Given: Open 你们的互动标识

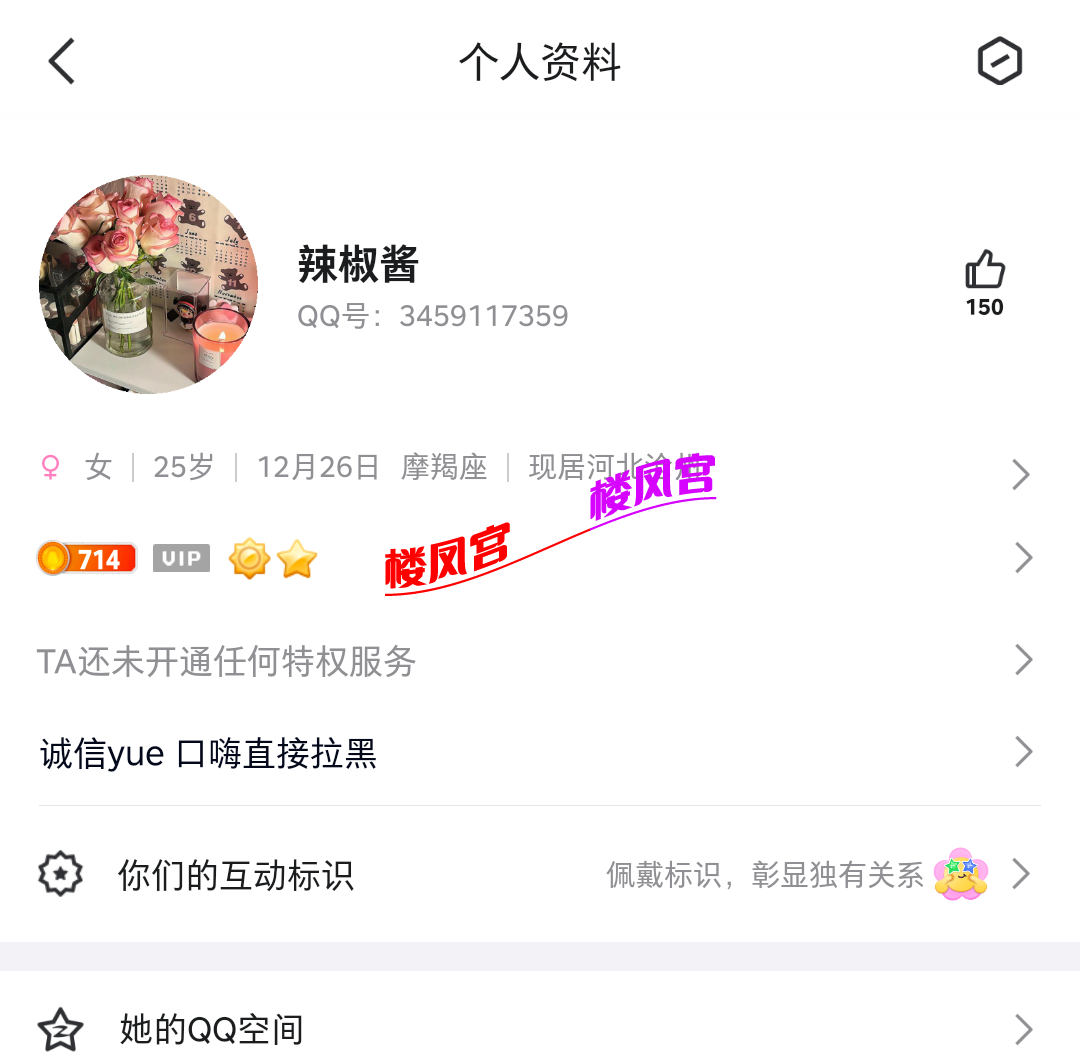Looking at the screenshot, I should point(540,875).
